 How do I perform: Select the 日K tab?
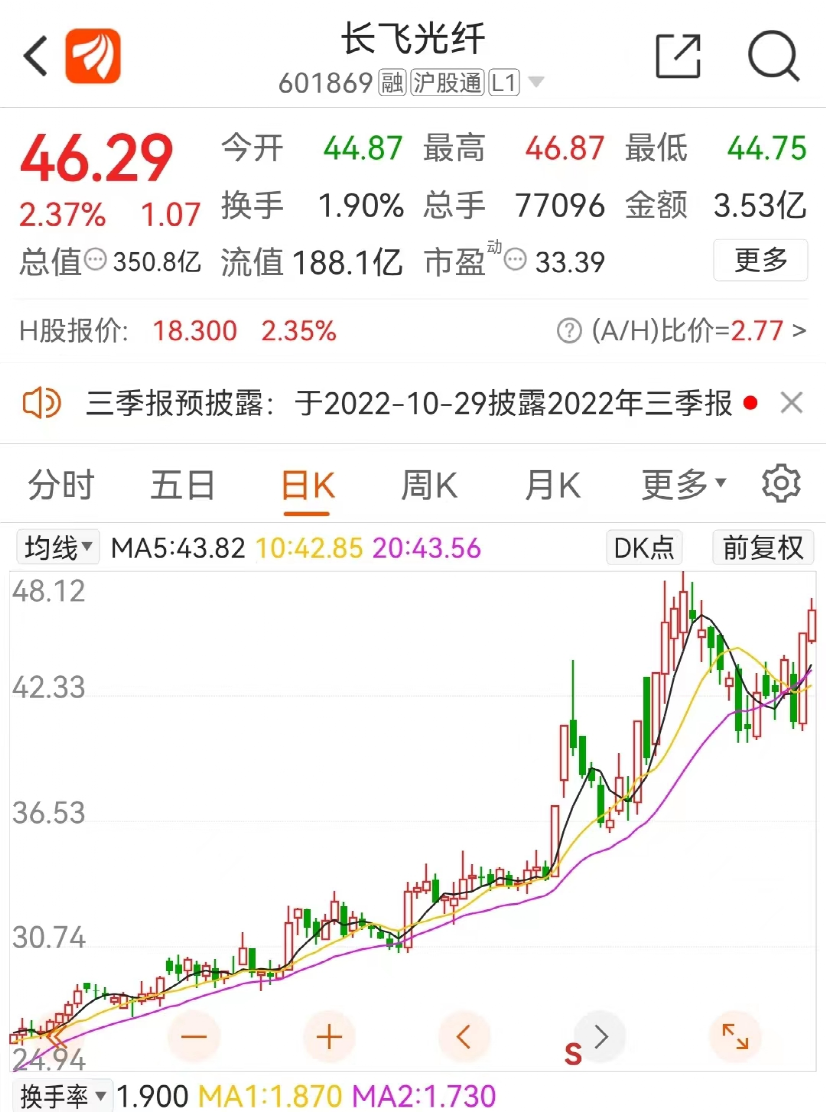307,485
